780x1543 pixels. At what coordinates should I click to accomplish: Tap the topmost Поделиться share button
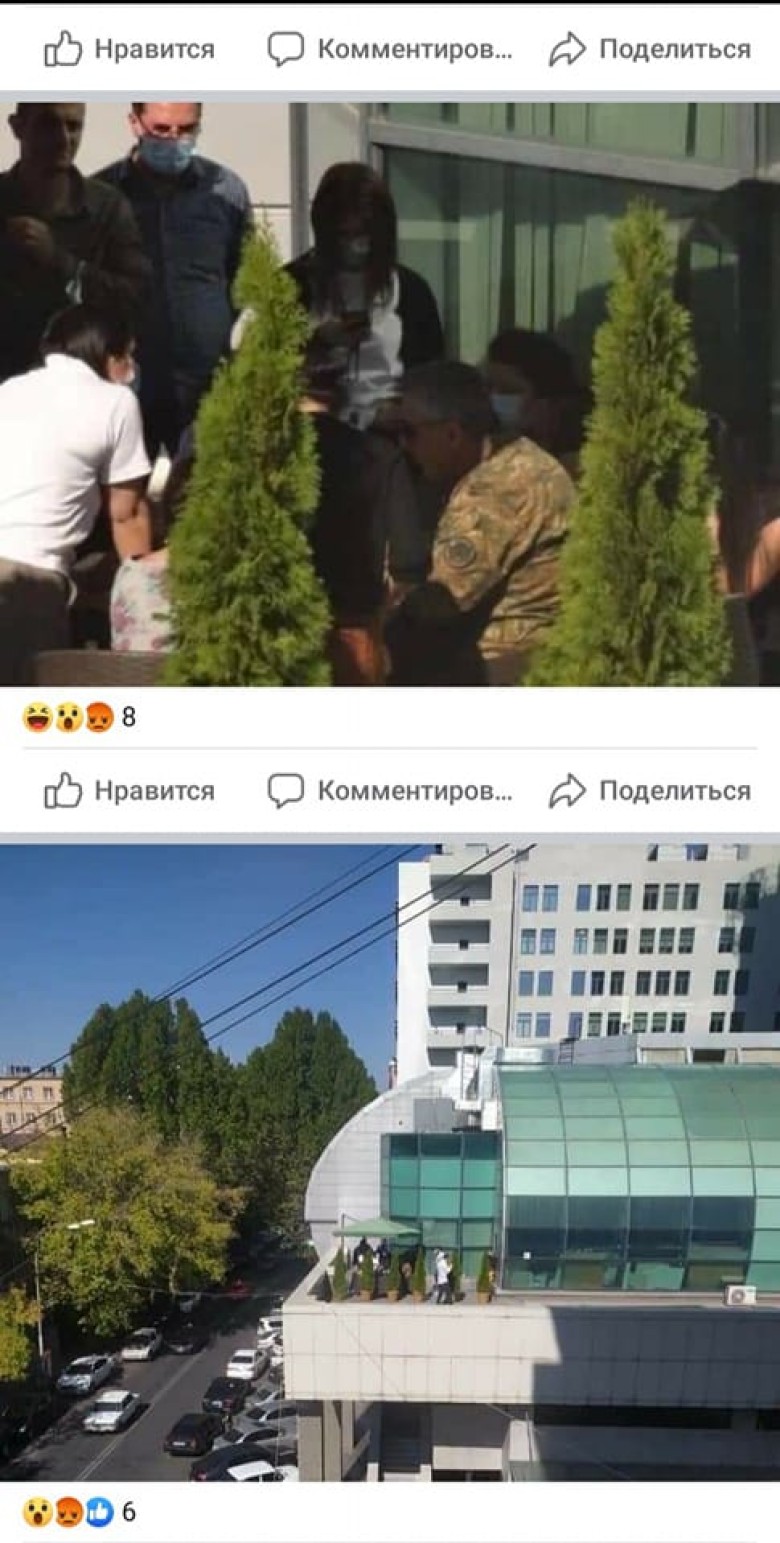[x=650, y=49]
